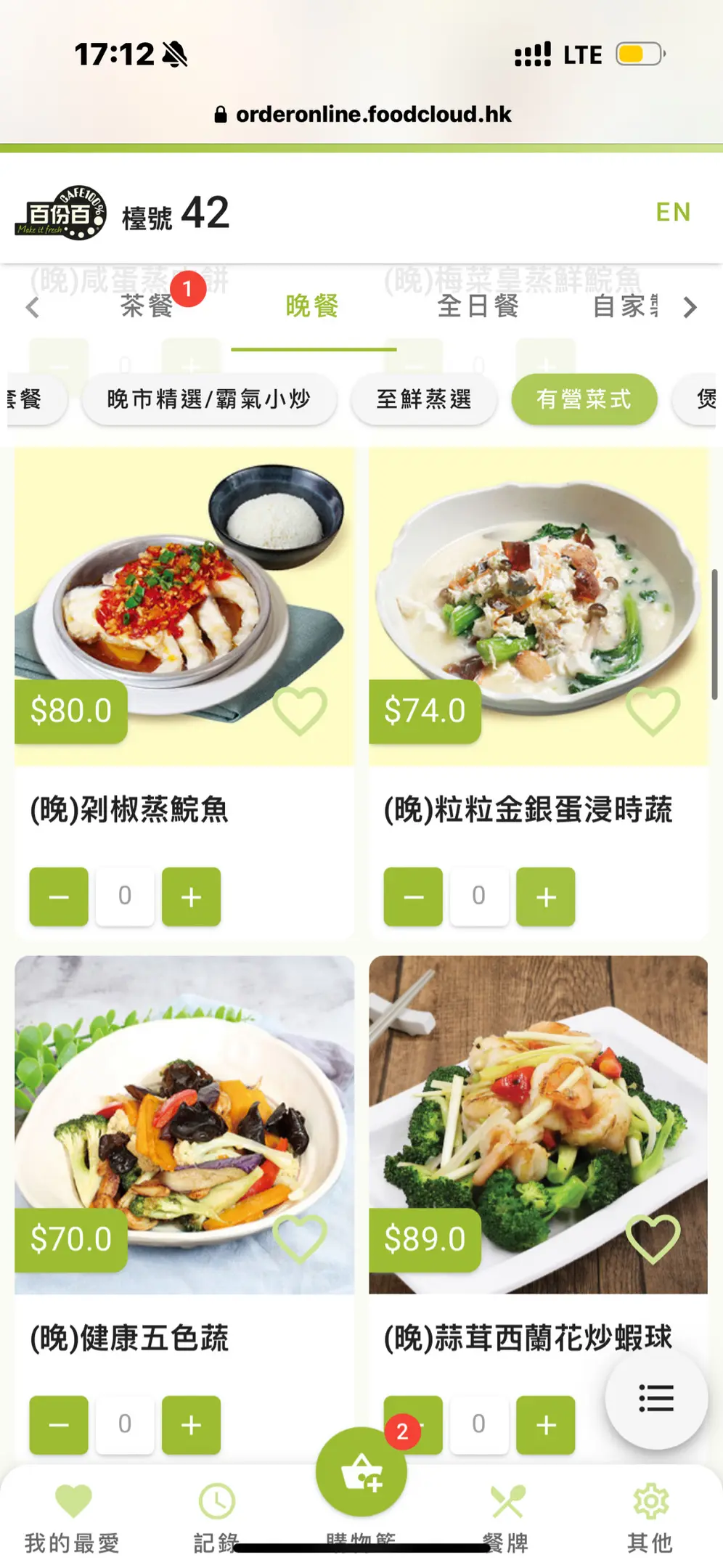Viewport: 723px width, 1568px height.
Task: Go to 我的最愛 favorites tab
Action: click(x=73, y=1517)
